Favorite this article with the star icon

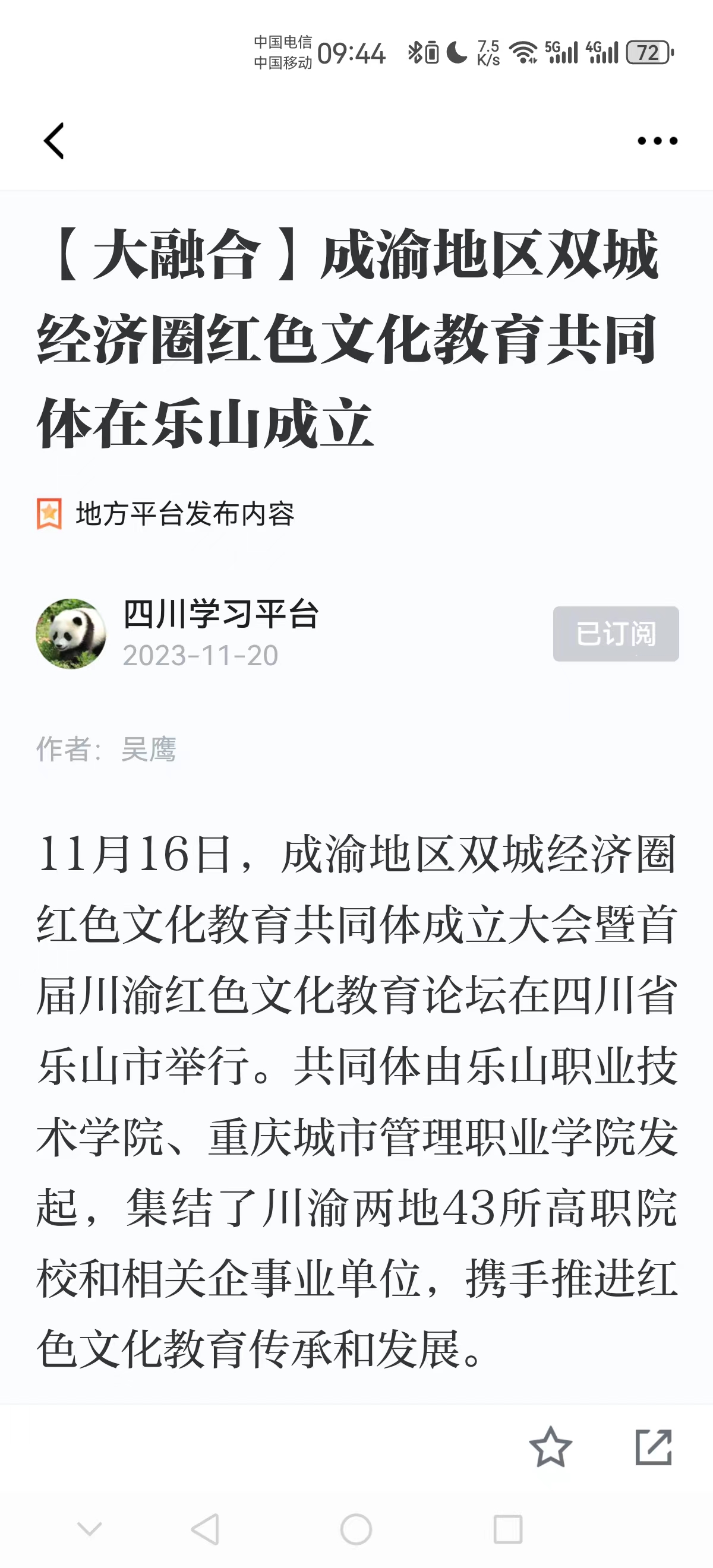coord(550,1447)
